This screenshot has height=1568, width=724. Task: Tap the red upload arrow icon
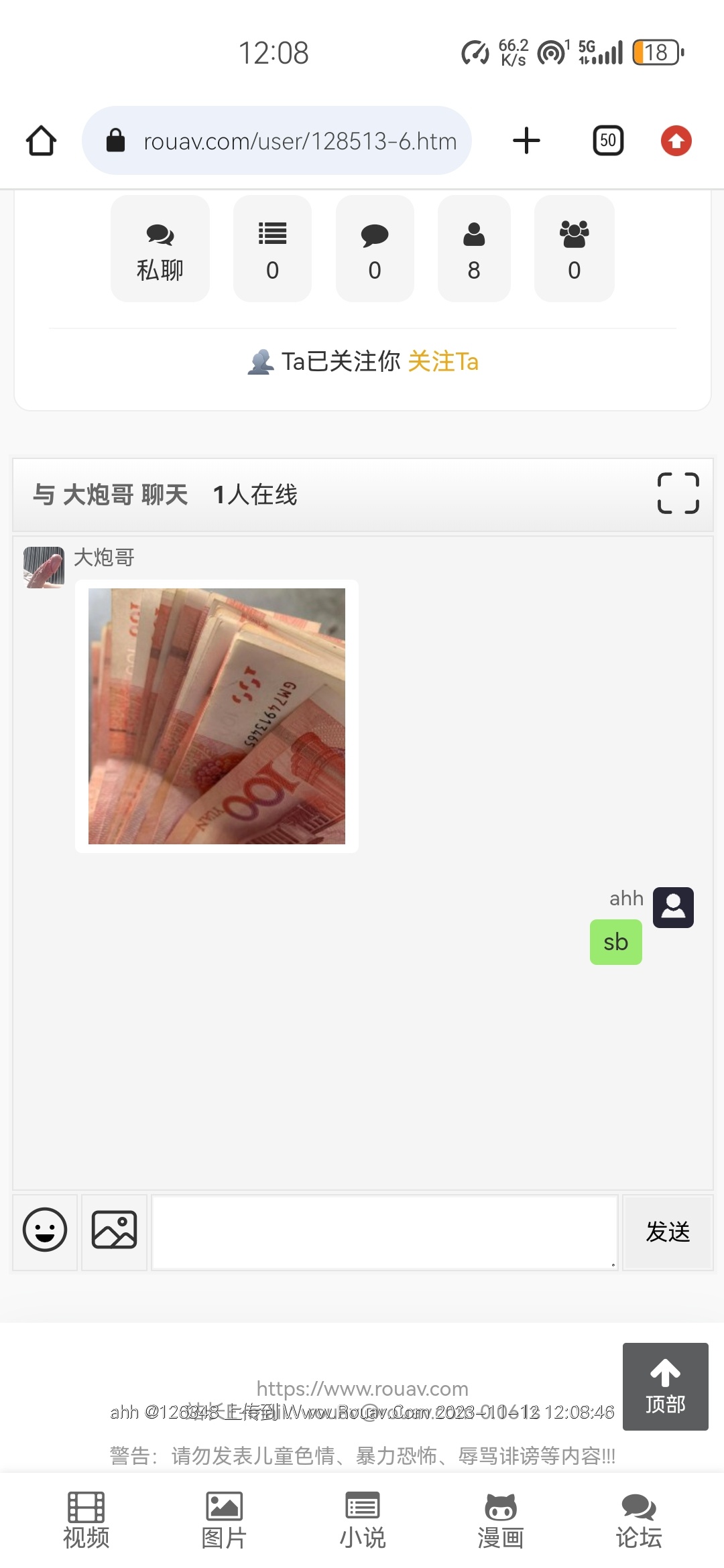click(676, 141)
